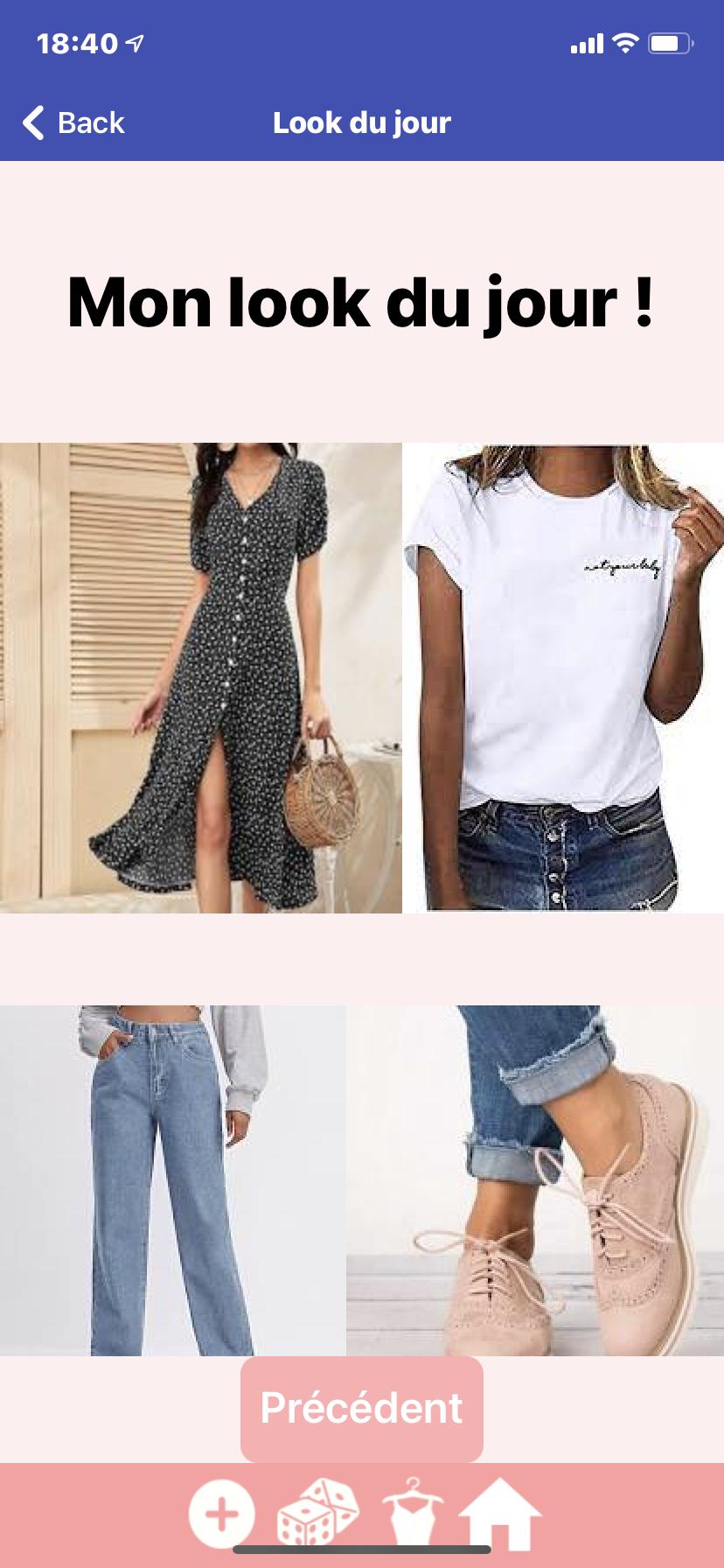Add a new item with plus icon
This screenshot has height=1568, width=724.
(222, 1514)
